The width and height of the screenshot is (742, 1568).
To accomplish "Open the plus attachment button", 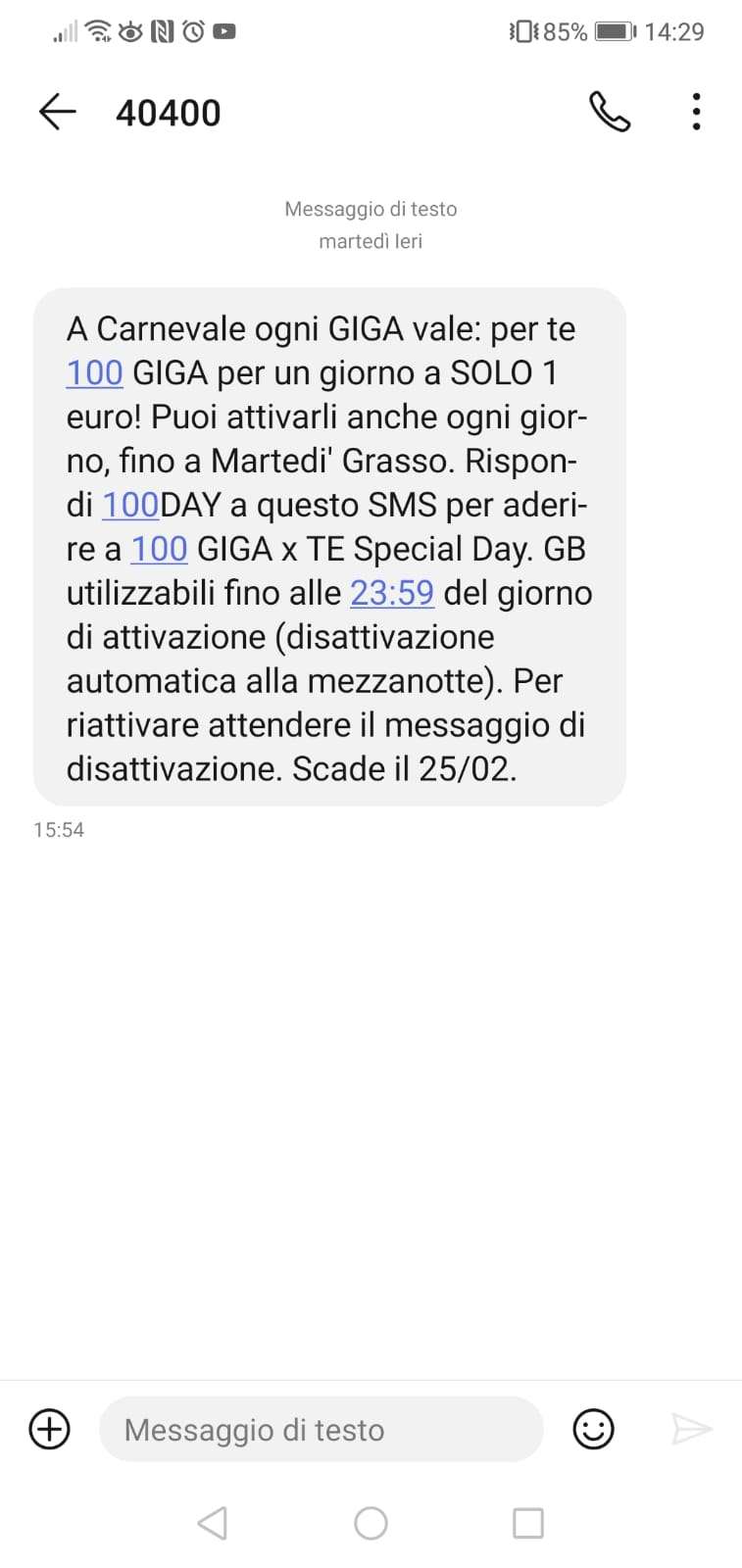I will tap(50, 1429).
